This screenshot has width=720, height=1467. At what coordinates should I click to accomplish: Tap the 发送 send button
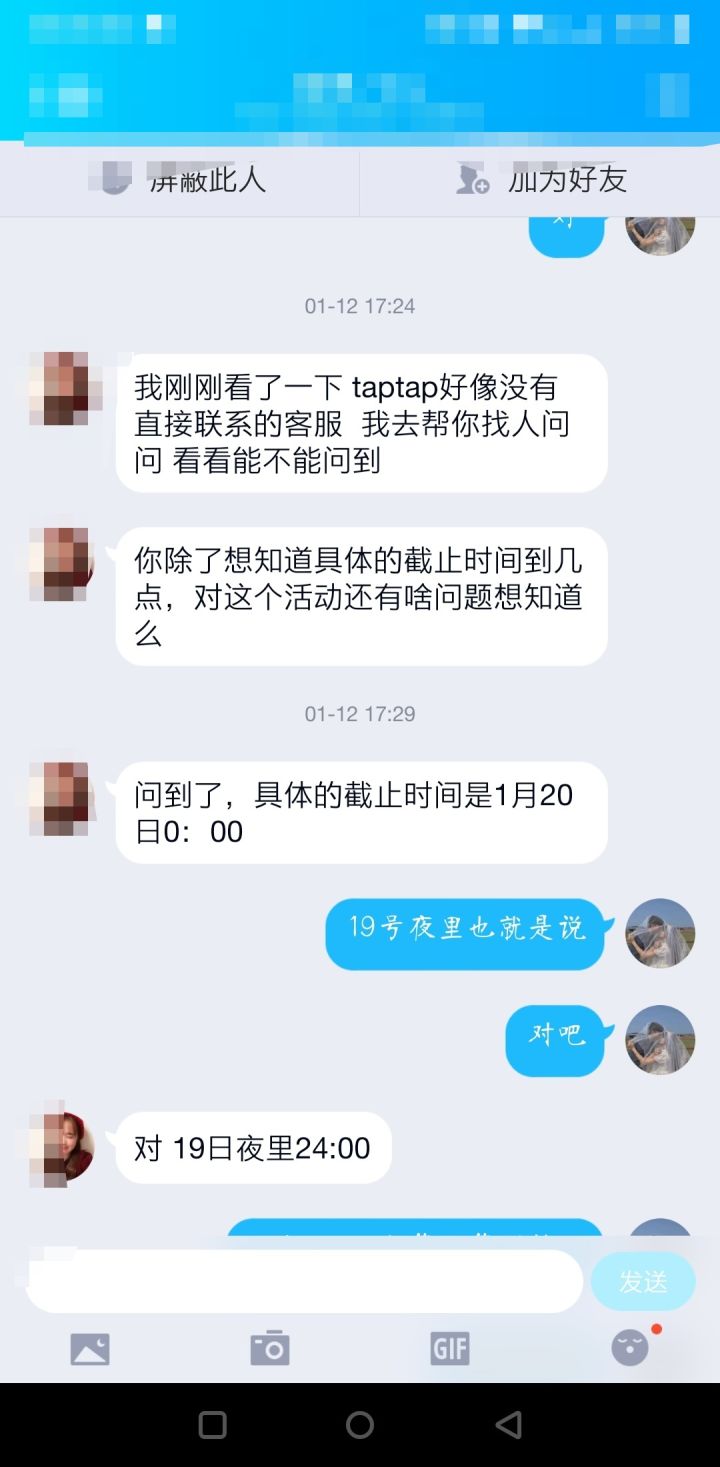pos(643,1281)
